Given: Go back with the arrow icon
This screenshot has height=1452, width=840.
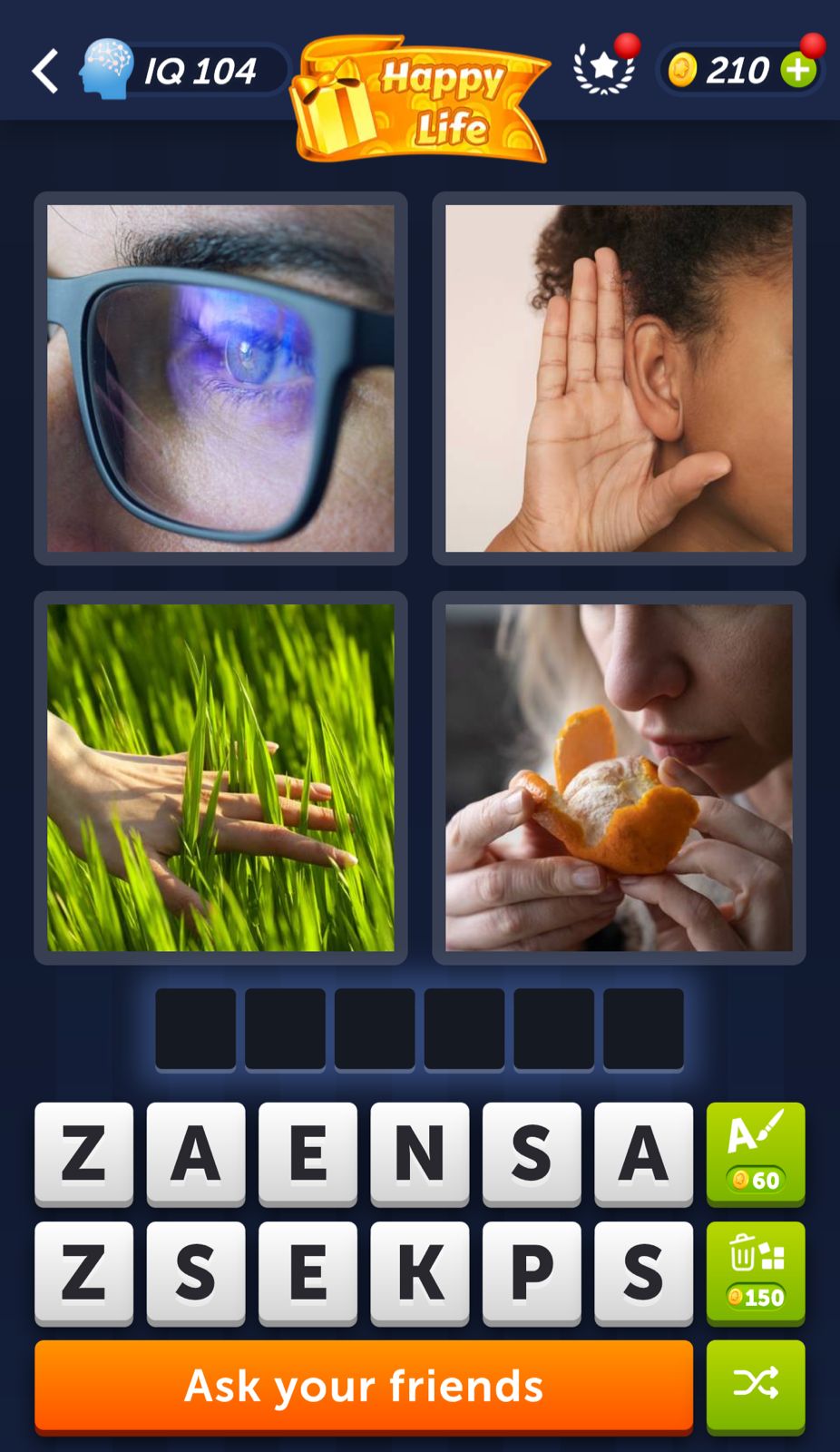Looking at the screenshot, I should (44, 71).
